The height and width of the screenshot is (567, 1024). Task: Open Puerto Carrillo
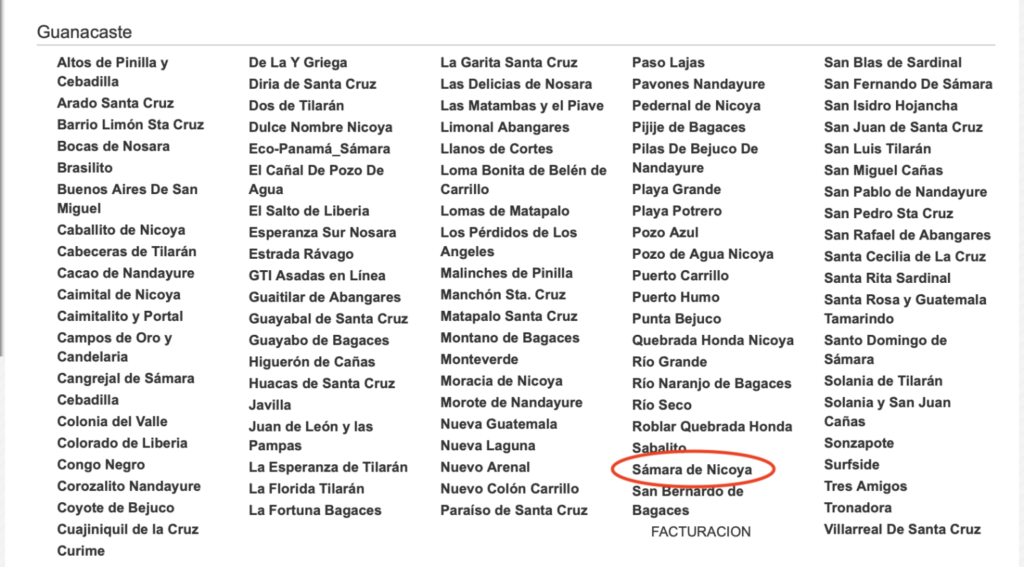point(680,275)
